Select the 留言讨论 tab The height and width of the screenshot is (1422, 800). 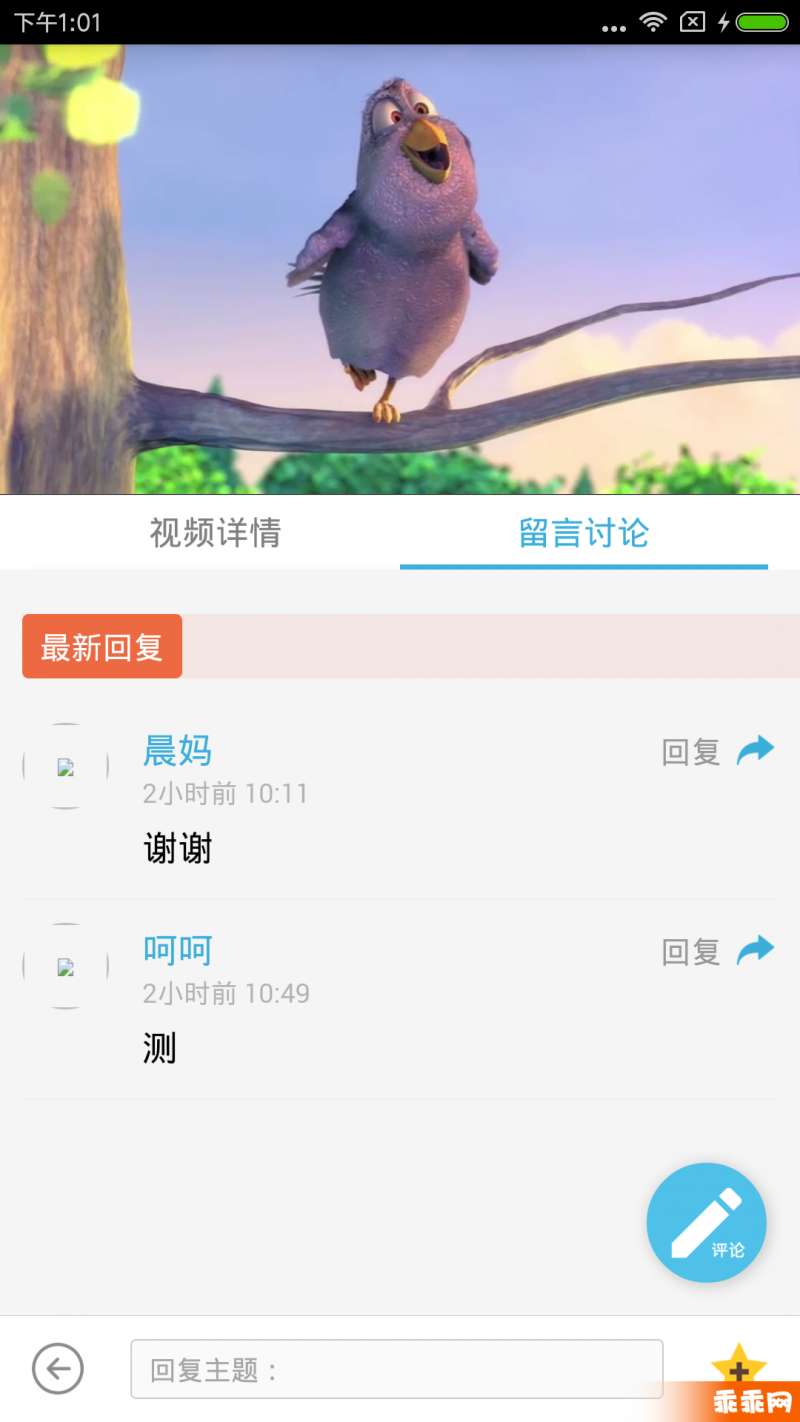pyautogui.click(x=583, y=533)
